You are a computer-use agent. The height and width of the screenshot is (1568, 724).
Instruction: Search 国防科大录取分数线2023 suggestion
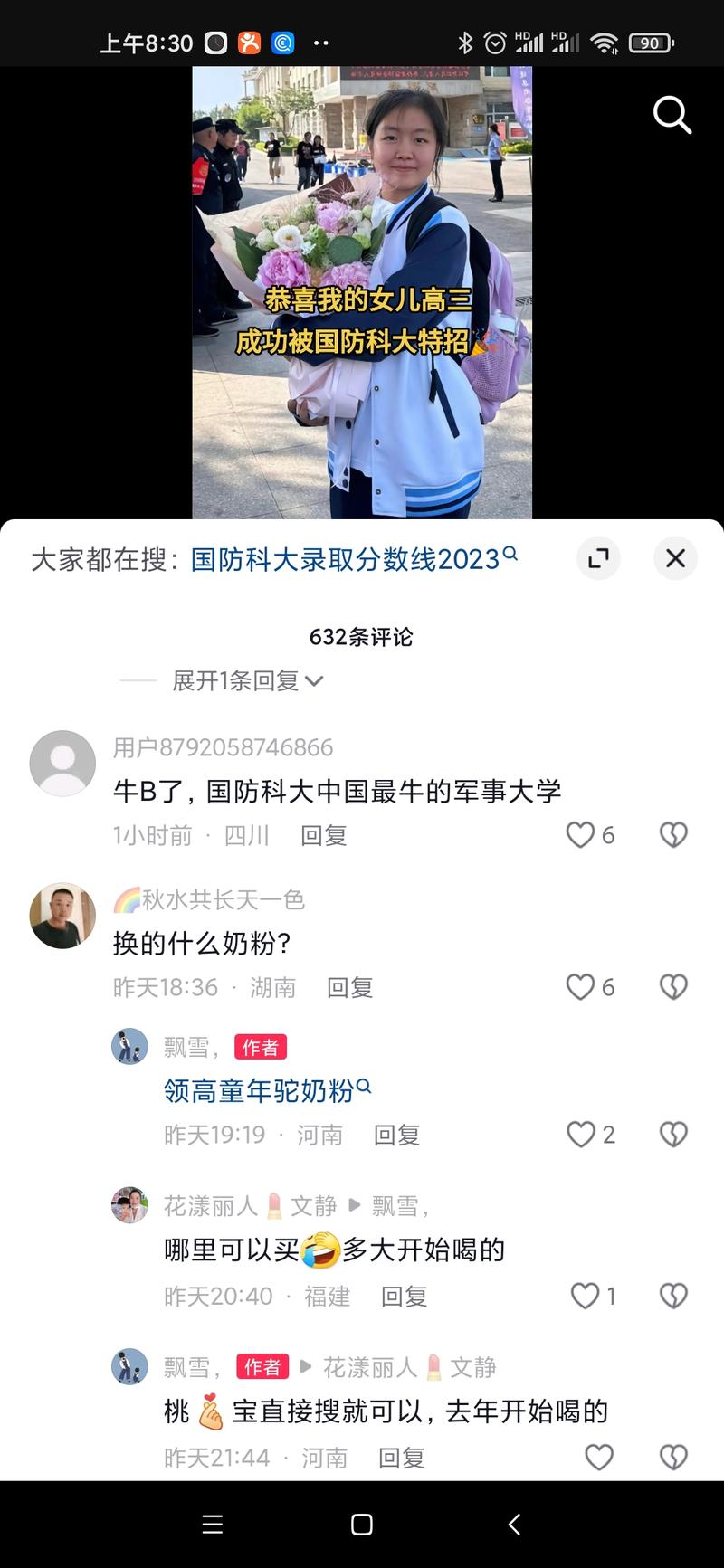[x=354, y=559]
